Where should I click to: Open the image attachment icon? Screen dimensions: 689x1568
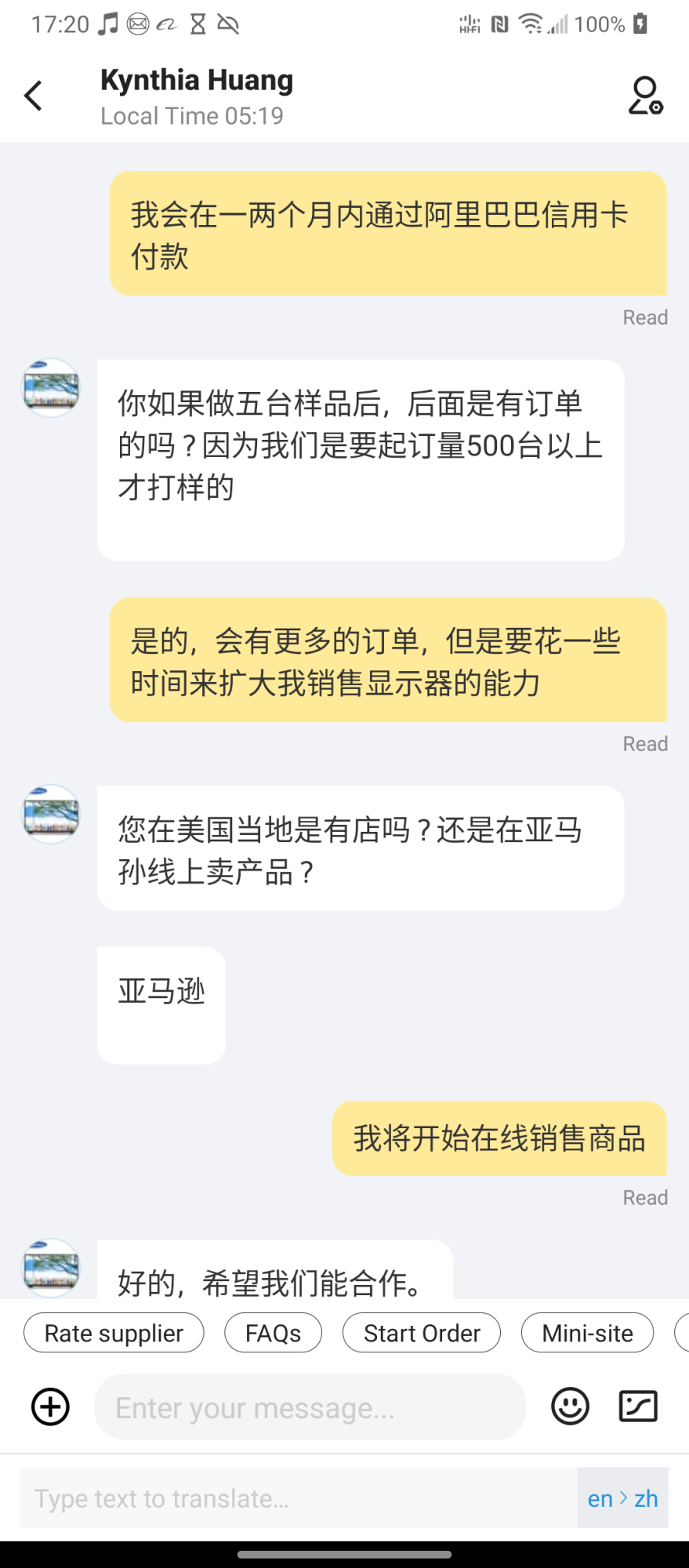[x=638, y=1406]
